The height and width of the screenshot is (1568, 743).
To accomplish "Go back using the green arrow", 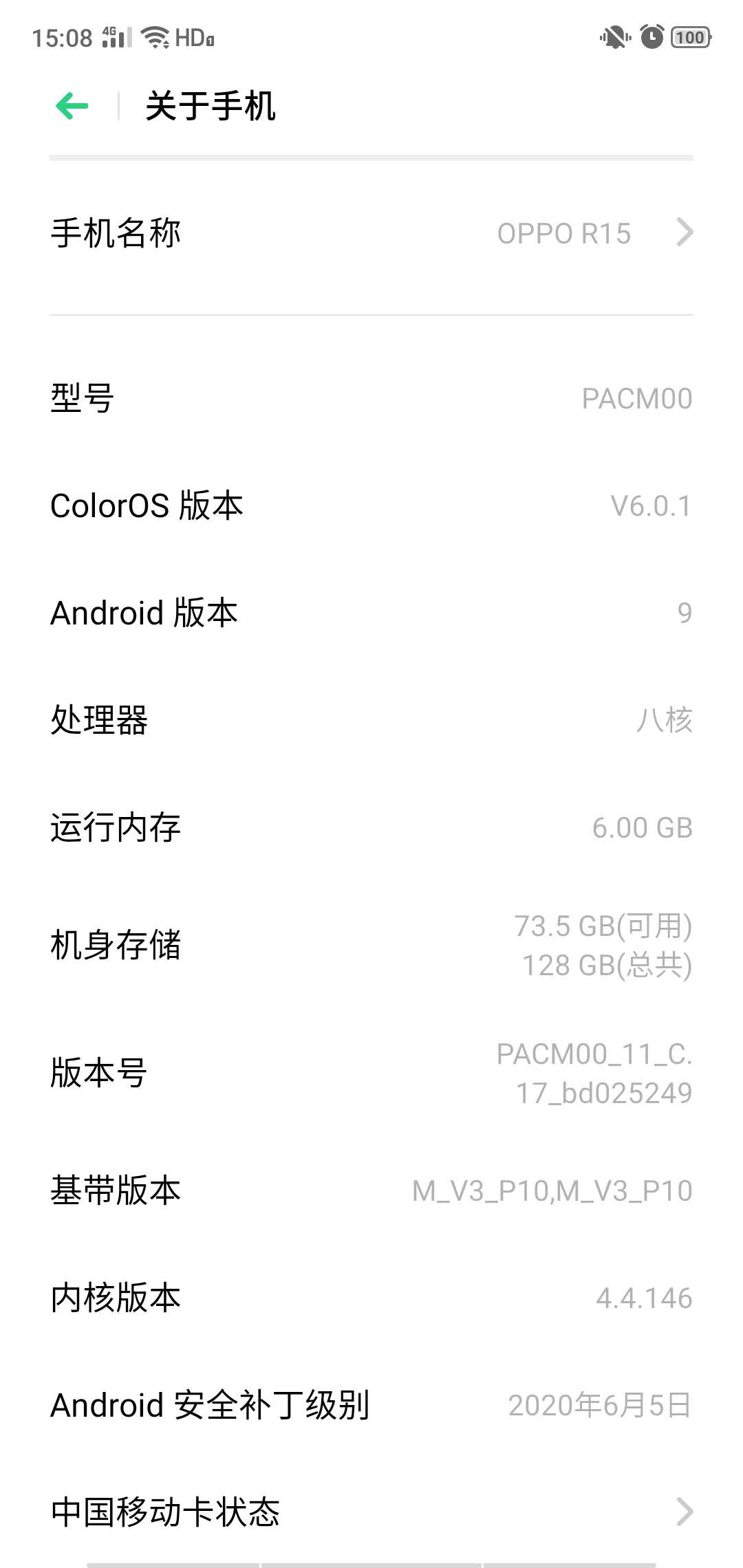I will point(72,106).
